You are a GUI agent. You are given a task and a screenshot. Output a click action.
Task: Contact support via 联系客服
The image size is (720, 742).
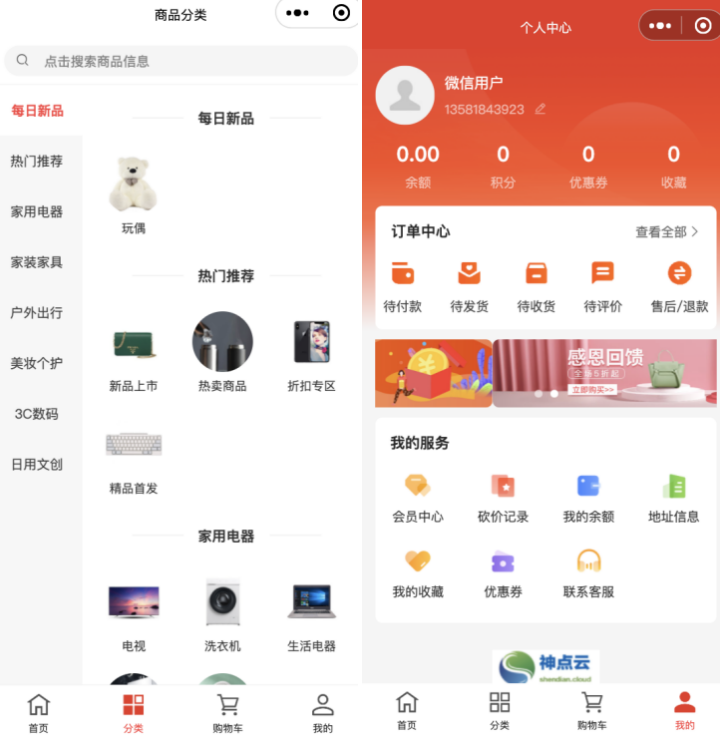pos(588,574)
